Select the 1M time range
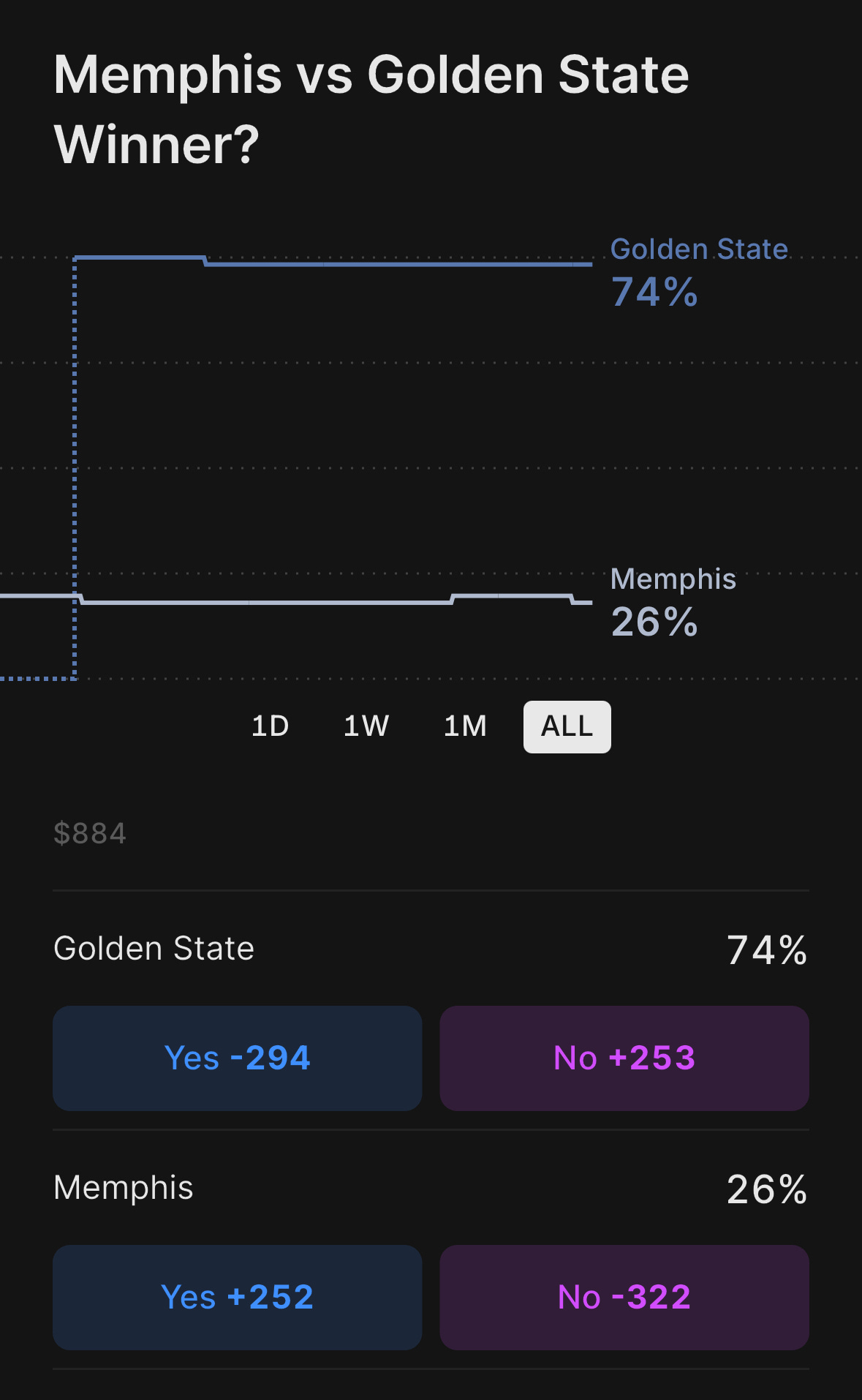Screen dimensions: 862x1400 [x=465, y=726]
